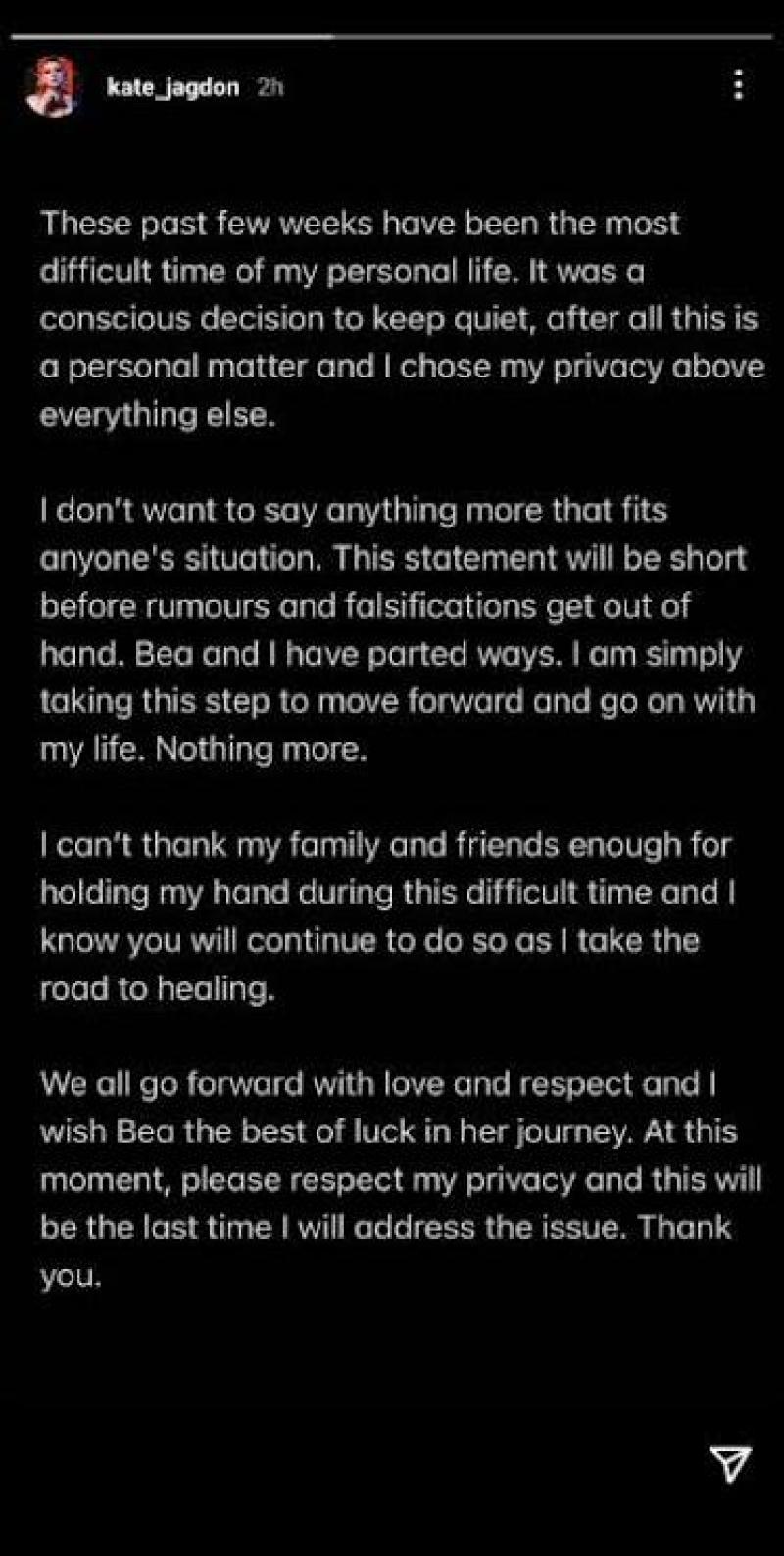784x1556 pixels.
Task: Open the story overflow menu
Action: pyautogui.click(x=738, y=85)
